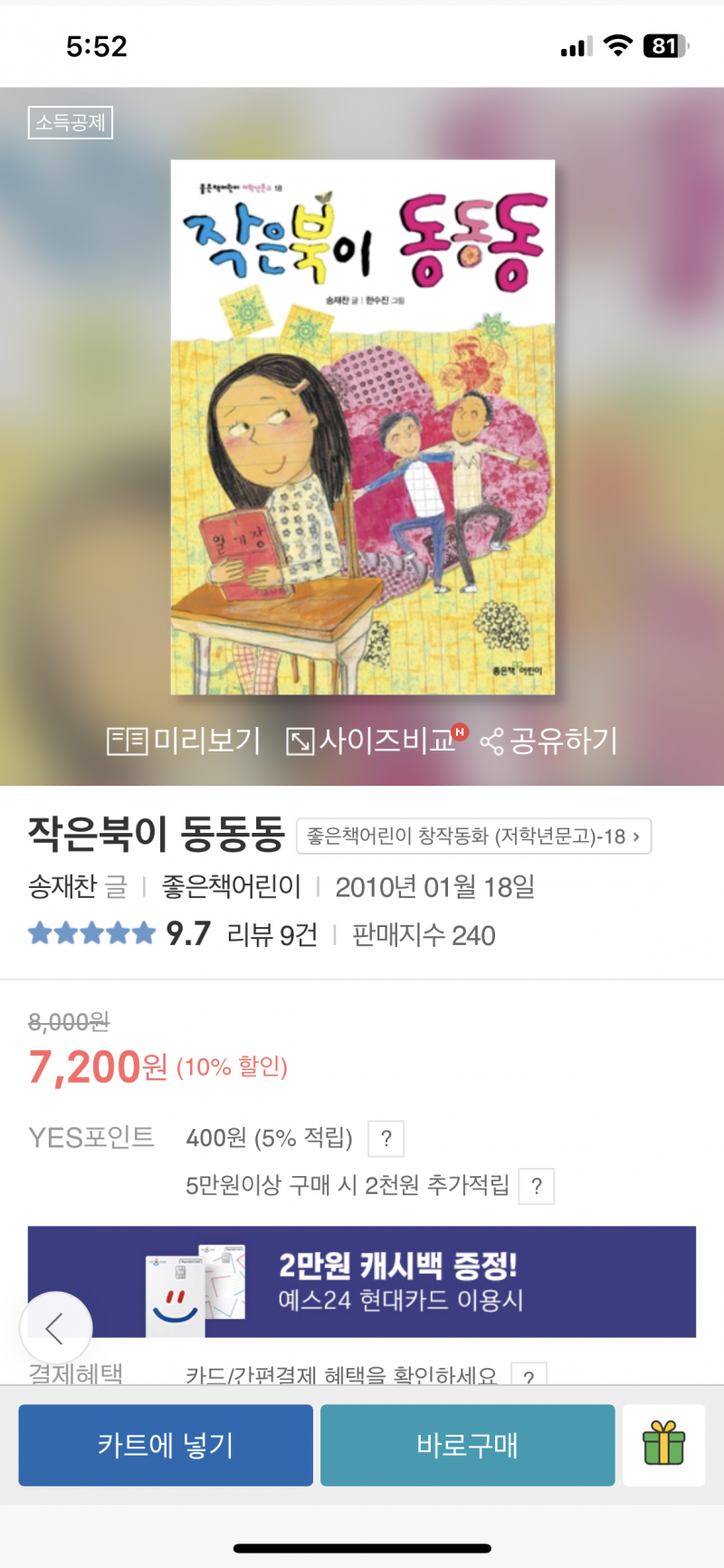Open publisher 좋은책어린이 link
The image size is (724, 1568).
coord(231,887)
